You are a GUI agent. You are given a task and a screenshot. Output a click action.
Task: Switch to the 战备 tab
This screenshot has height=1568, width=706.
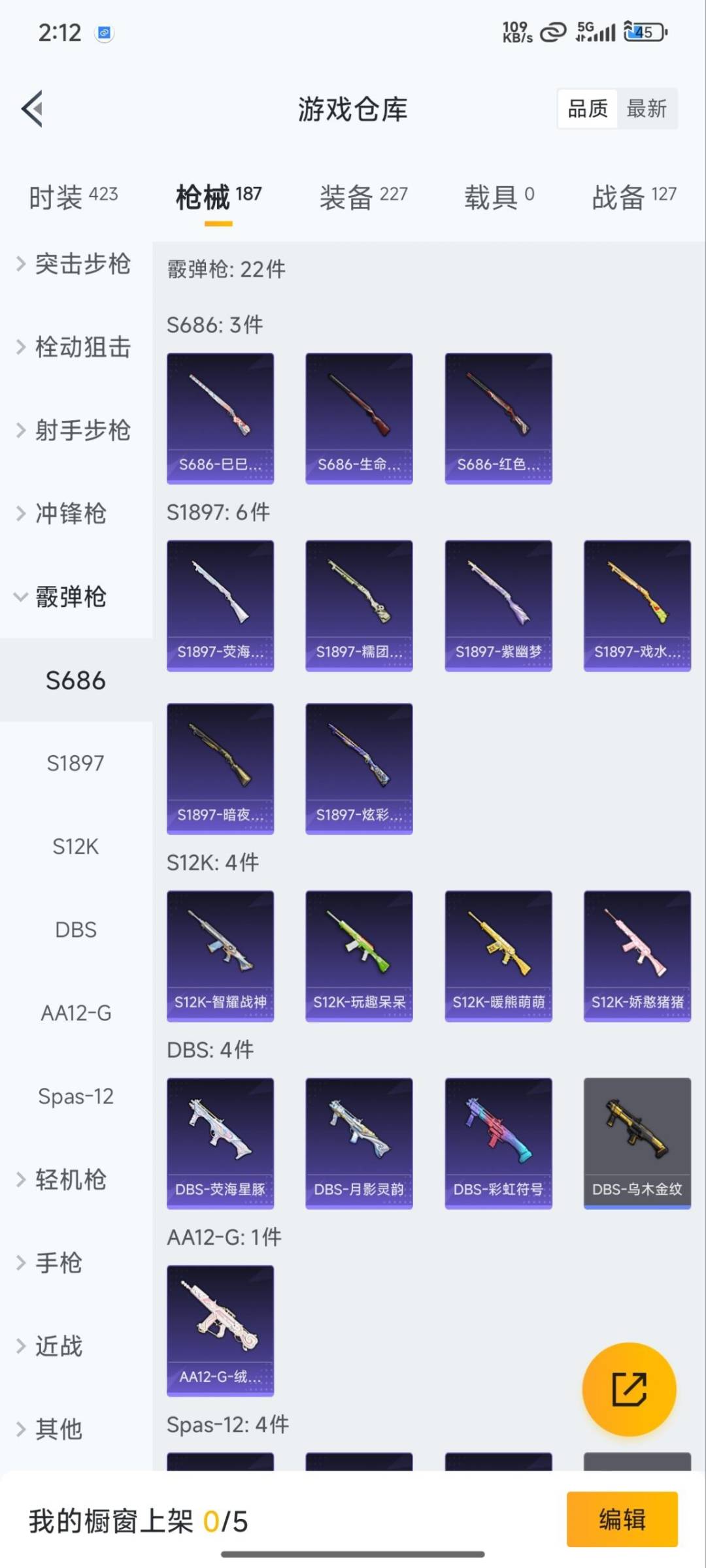pos(633,196)
